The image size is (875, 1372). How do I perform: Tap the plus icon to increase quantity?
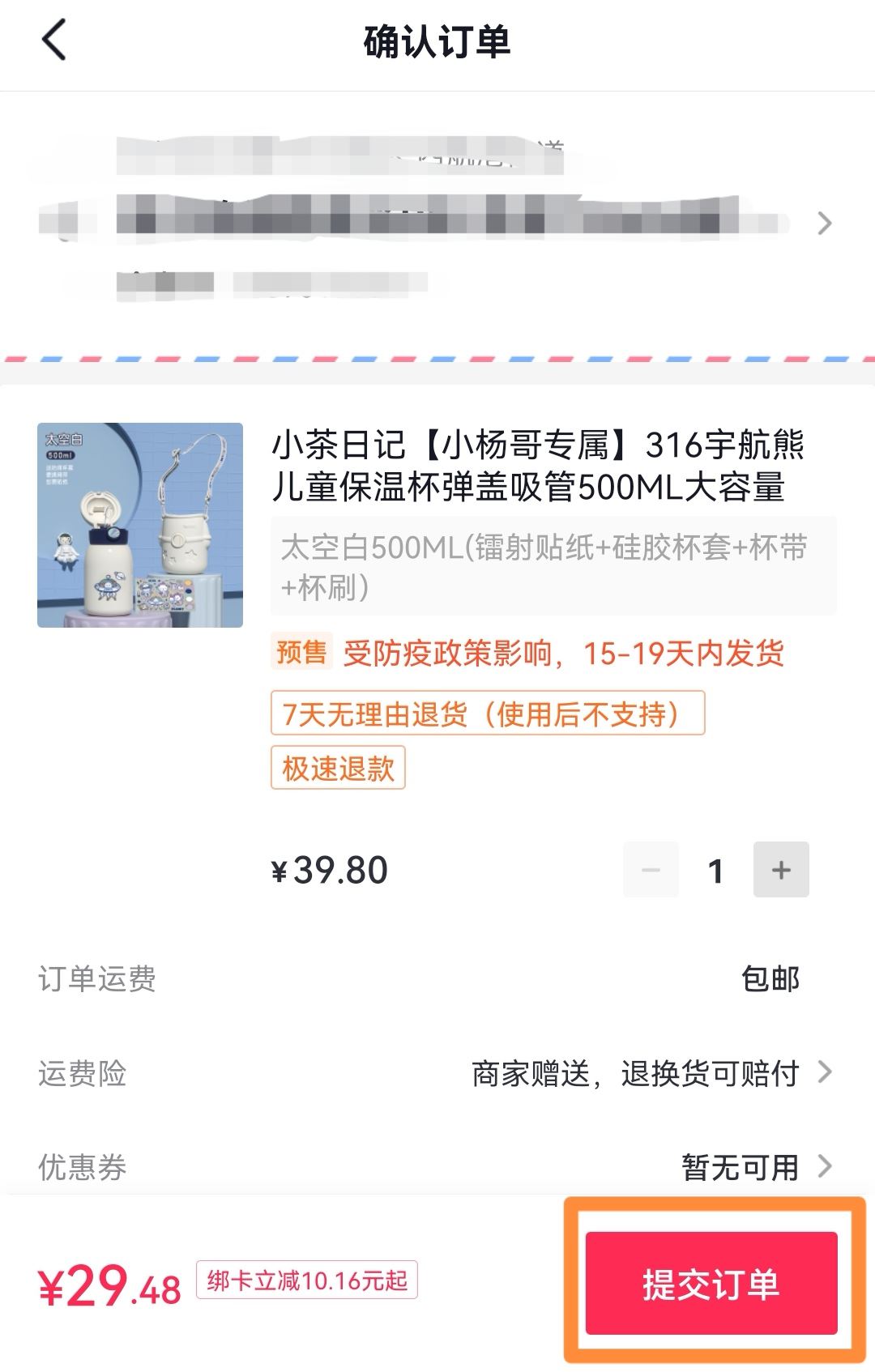click(x=780, y=870)
